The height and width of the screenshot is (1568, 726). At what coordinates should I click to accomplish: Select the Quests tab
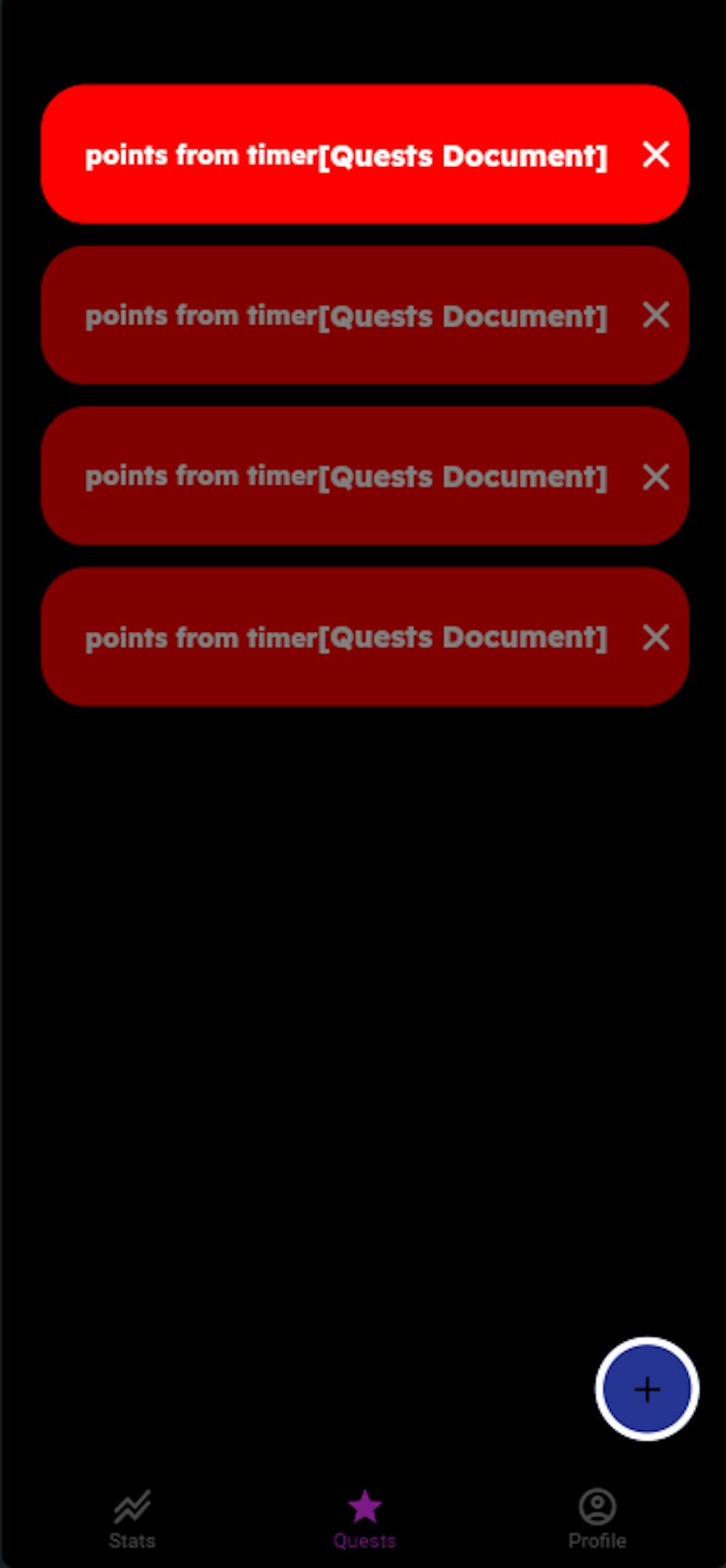[364, 1519]
